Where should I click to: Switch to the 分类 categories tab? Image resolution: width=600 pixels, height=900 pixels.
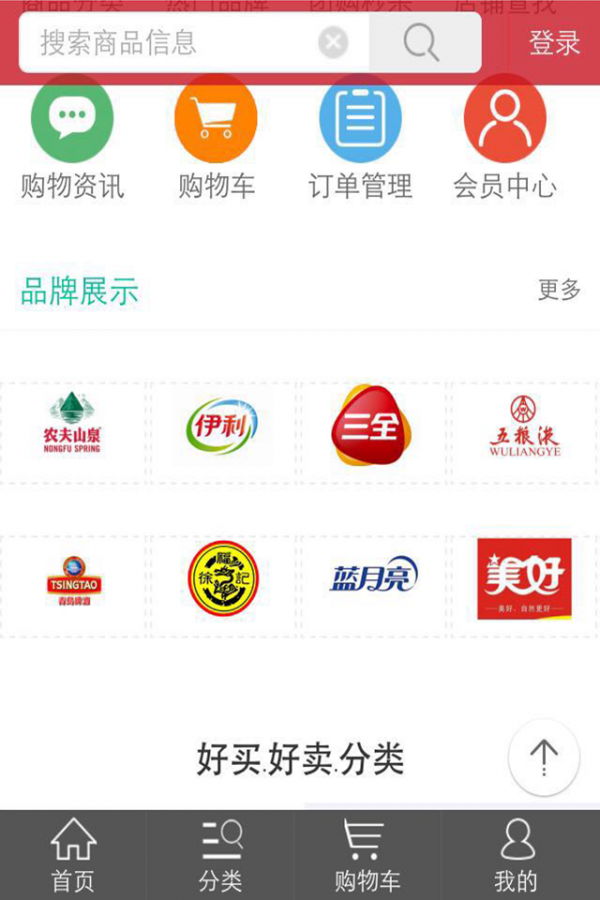pos(220,855)
